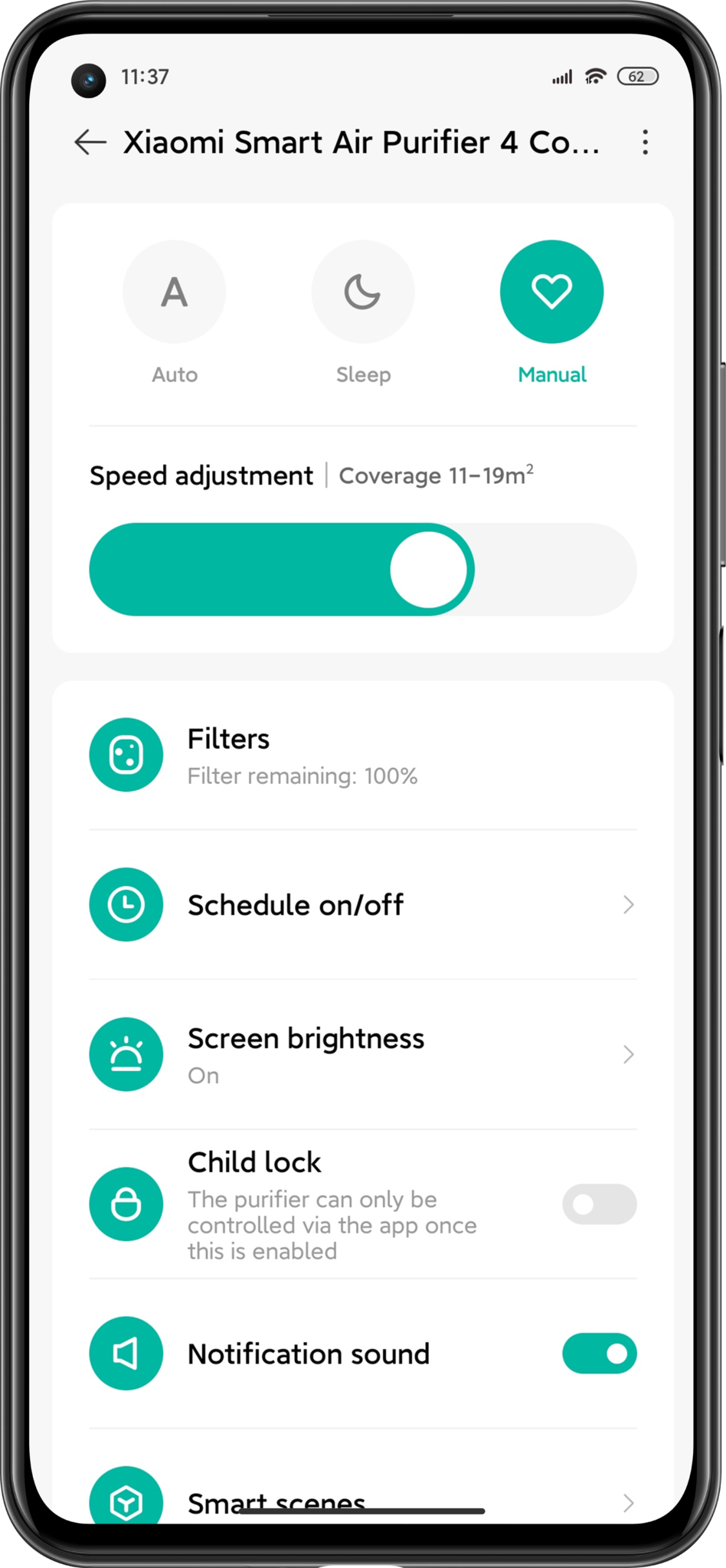This screenshot has height=1568, width=726.
Task: Open Screen brightness settings
Action: pyautogui.click(x=363, y=1055)
